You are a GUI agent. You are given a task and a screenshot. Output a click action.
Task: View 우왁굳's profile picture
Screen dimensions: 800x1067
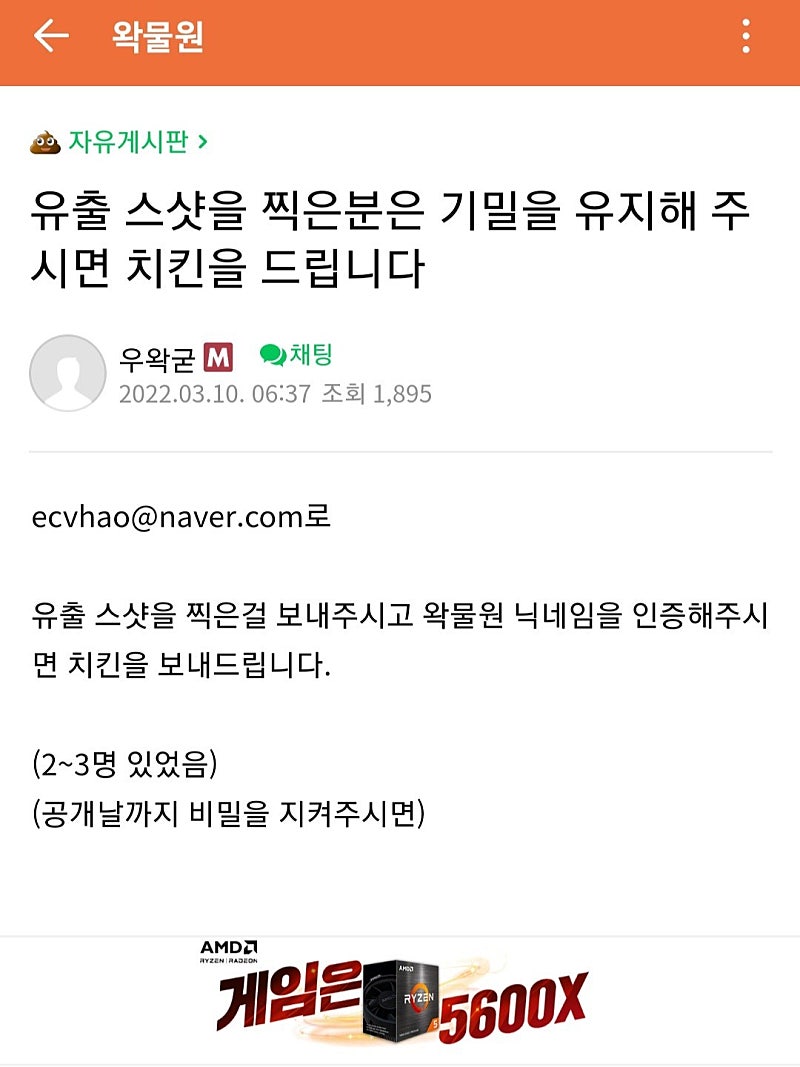pos(68,373)
